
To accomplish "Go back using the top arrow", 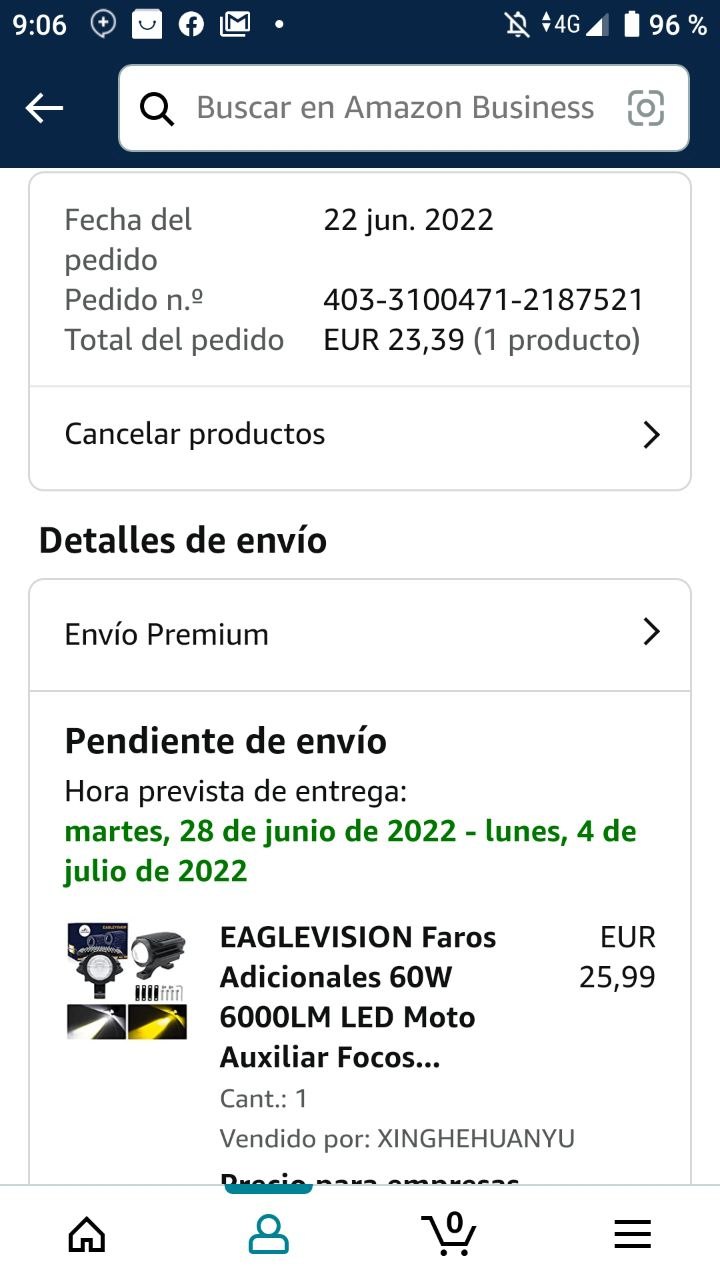I will pyautogui.click(x=44, y=108).
